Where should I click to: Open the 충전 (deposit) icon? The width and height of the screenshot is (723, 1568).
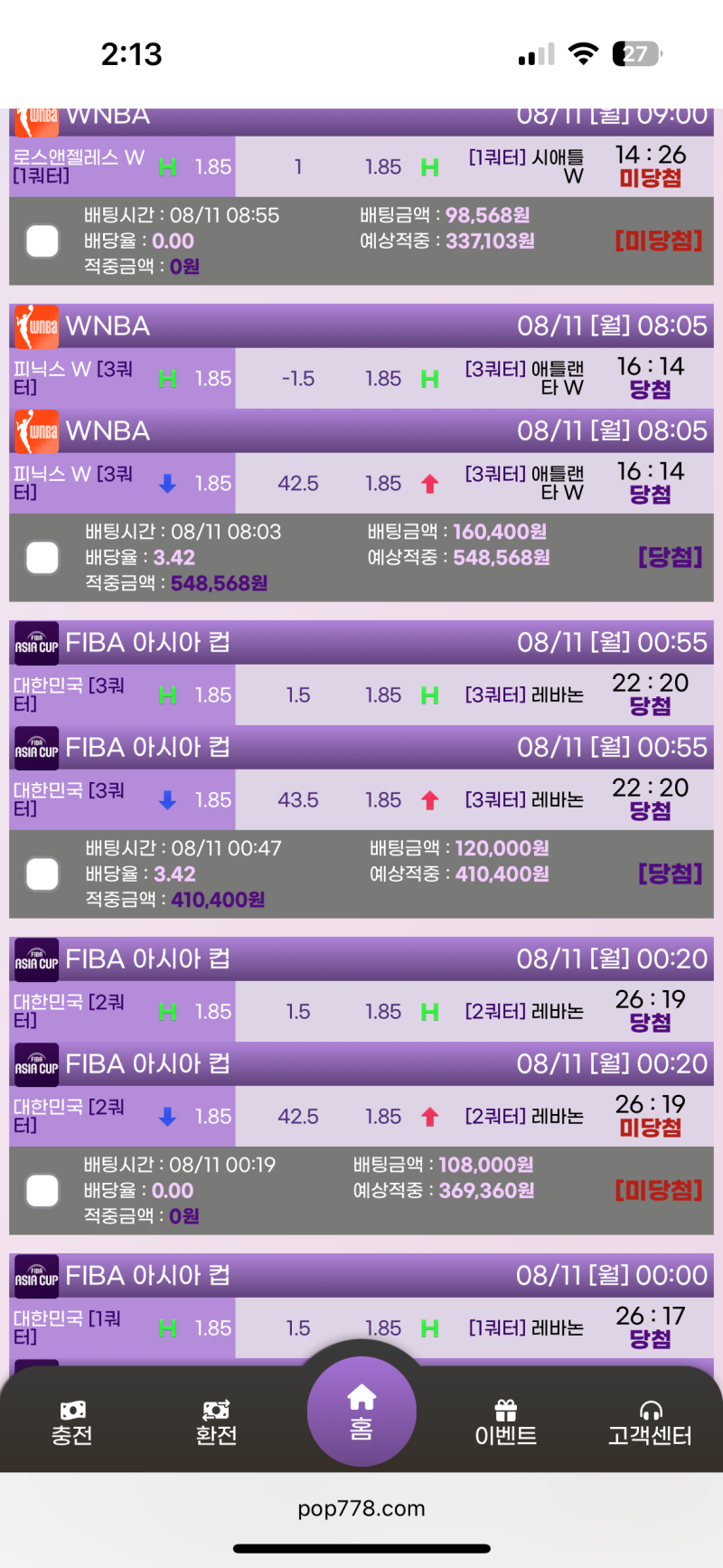click(x=72, y=1404)
